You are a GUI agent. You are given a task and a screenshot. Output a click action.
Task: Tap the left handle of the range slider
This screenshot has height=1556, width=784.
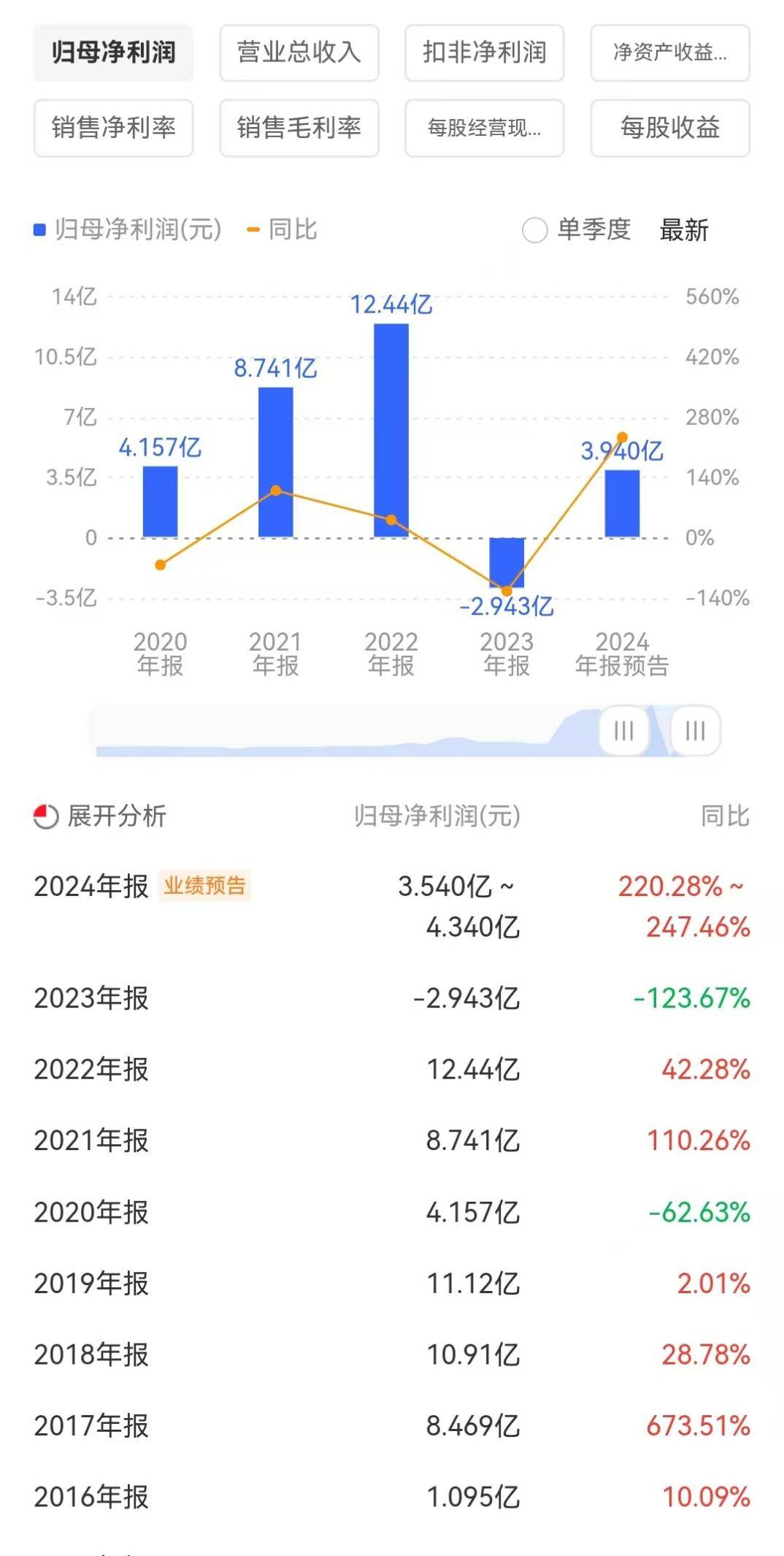[x=623, y=730]
